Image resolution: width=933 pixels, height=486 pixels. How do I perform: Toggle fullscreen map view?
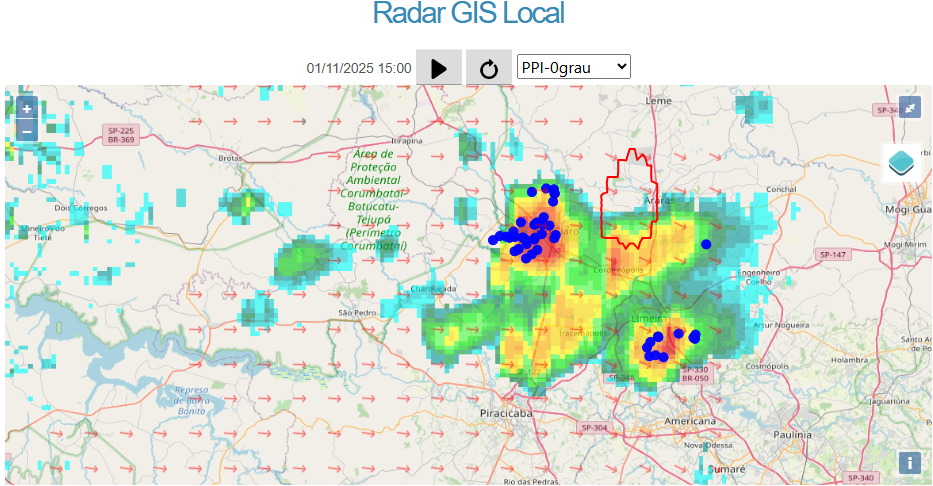tap(909, 107)
